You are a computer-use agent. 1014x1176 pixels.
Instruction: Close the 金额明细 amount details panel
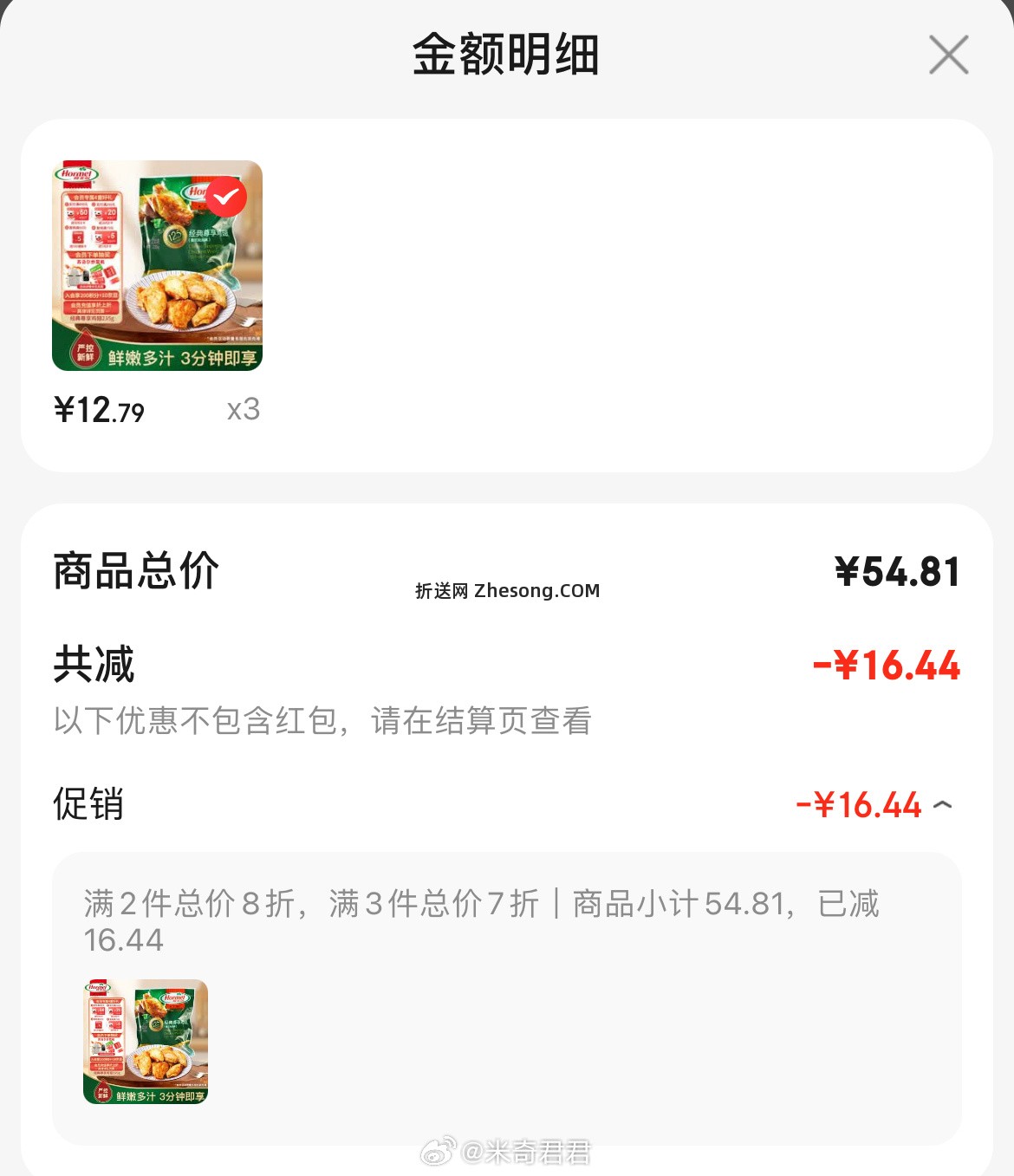pyautogui.click(x=949, y=55)
